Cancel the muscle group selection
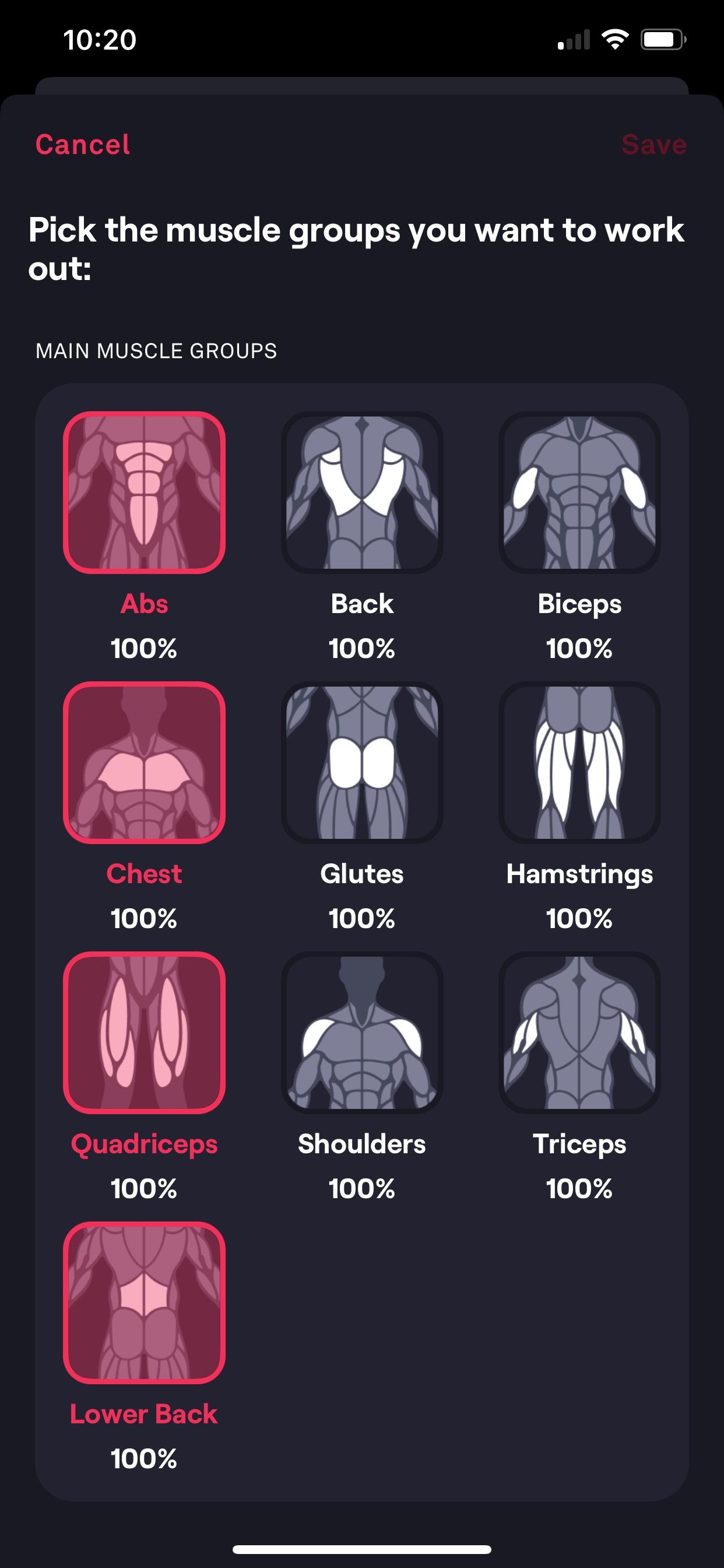Screen dimensions: 724x1568 (x=82, y=145)
